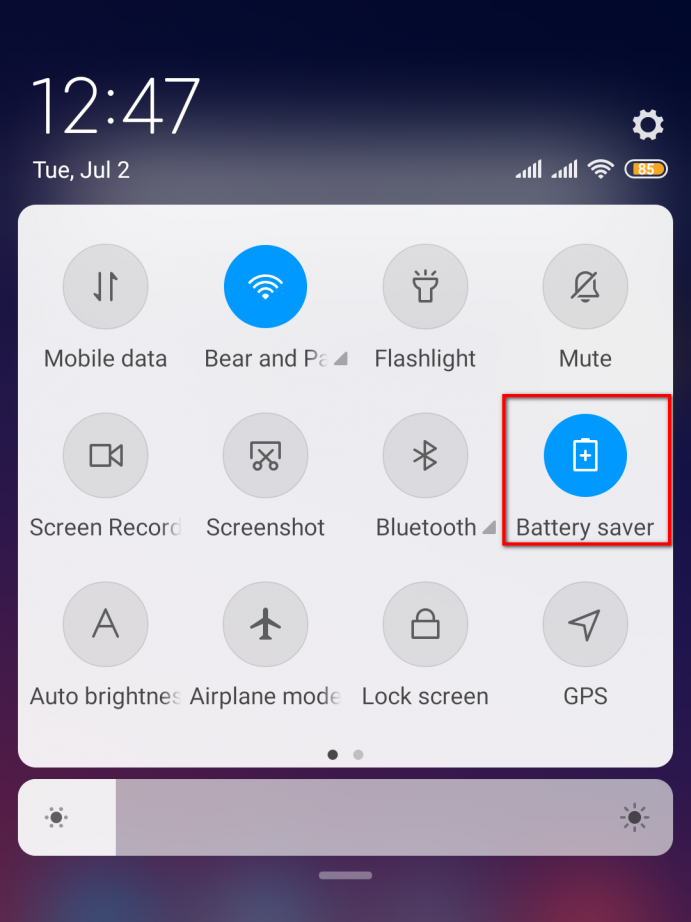
Task: Enable Mute mode
Action: [585, 287]
